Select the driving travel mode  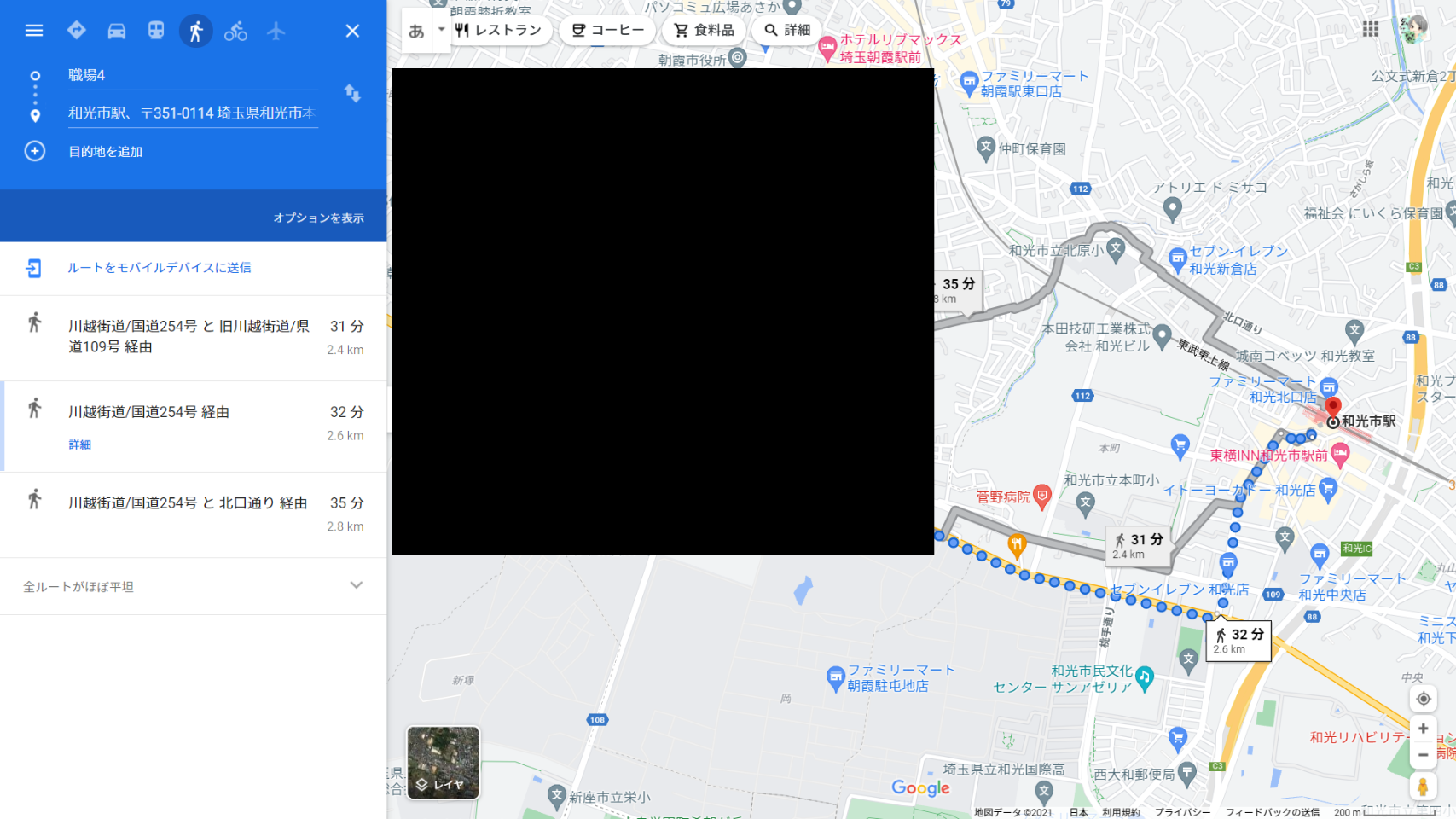coord(116,31)
